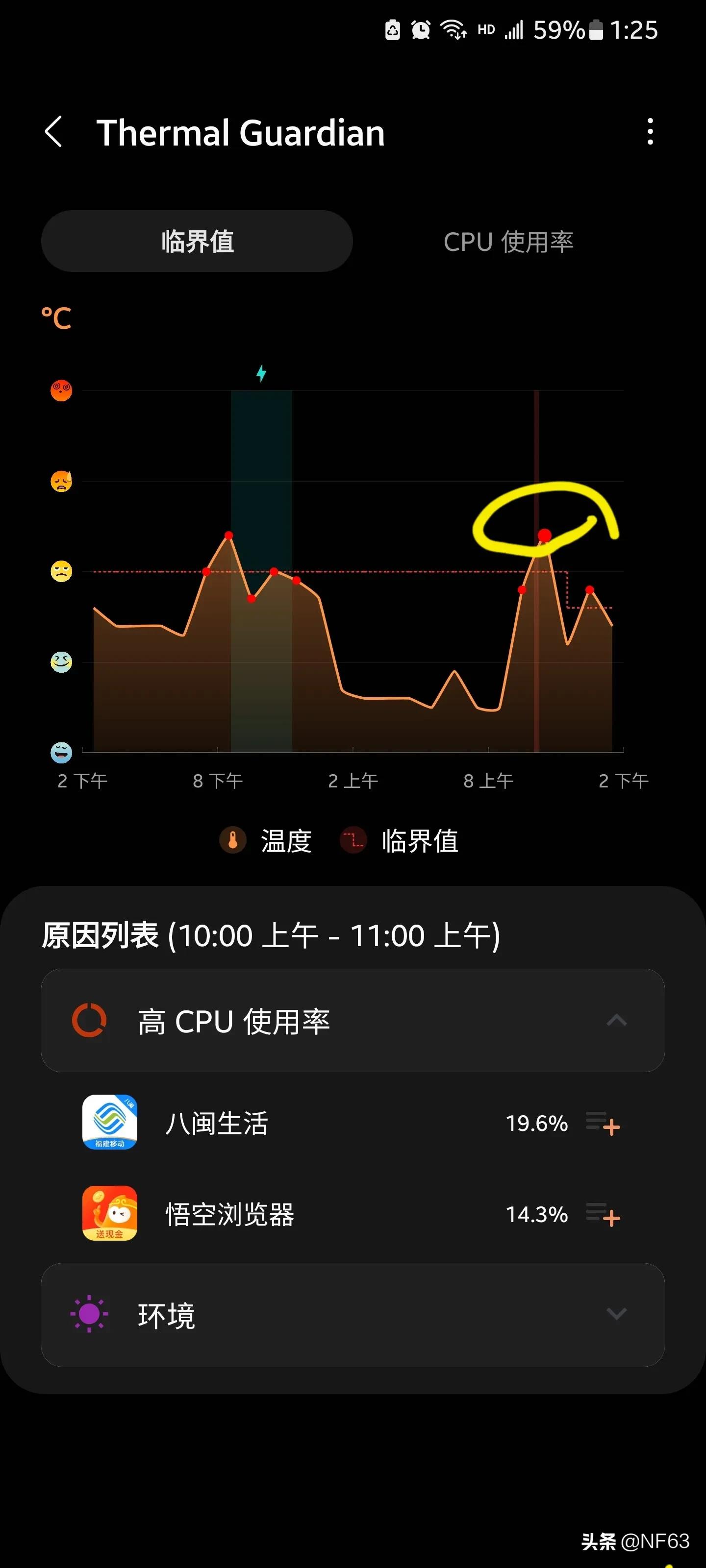
Task: Select the 高 CPU 使用率 circular gauge icon
Action: (89, 1020)
